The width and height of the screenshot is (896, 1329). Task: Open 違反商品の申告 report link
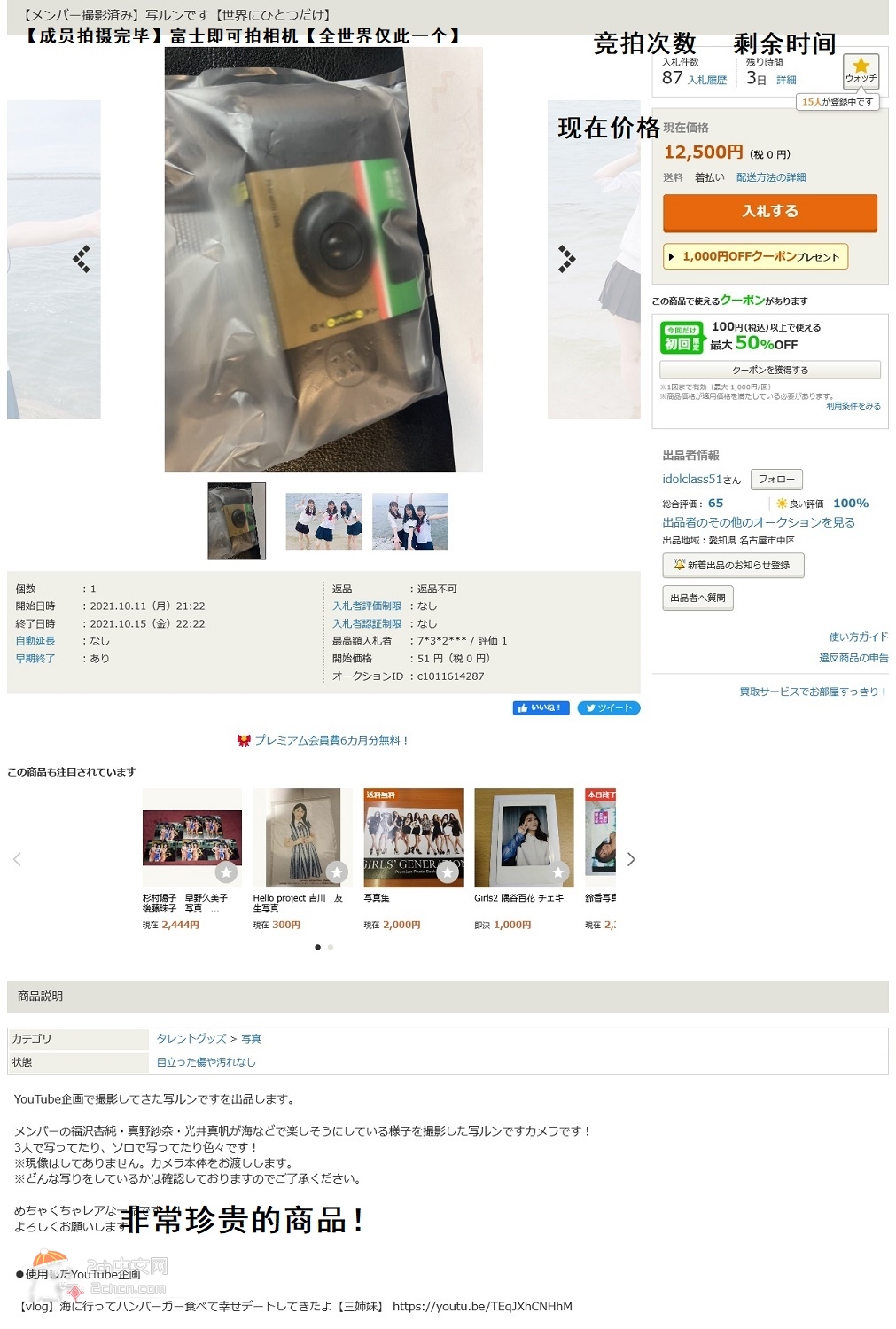tap(853, 658)
